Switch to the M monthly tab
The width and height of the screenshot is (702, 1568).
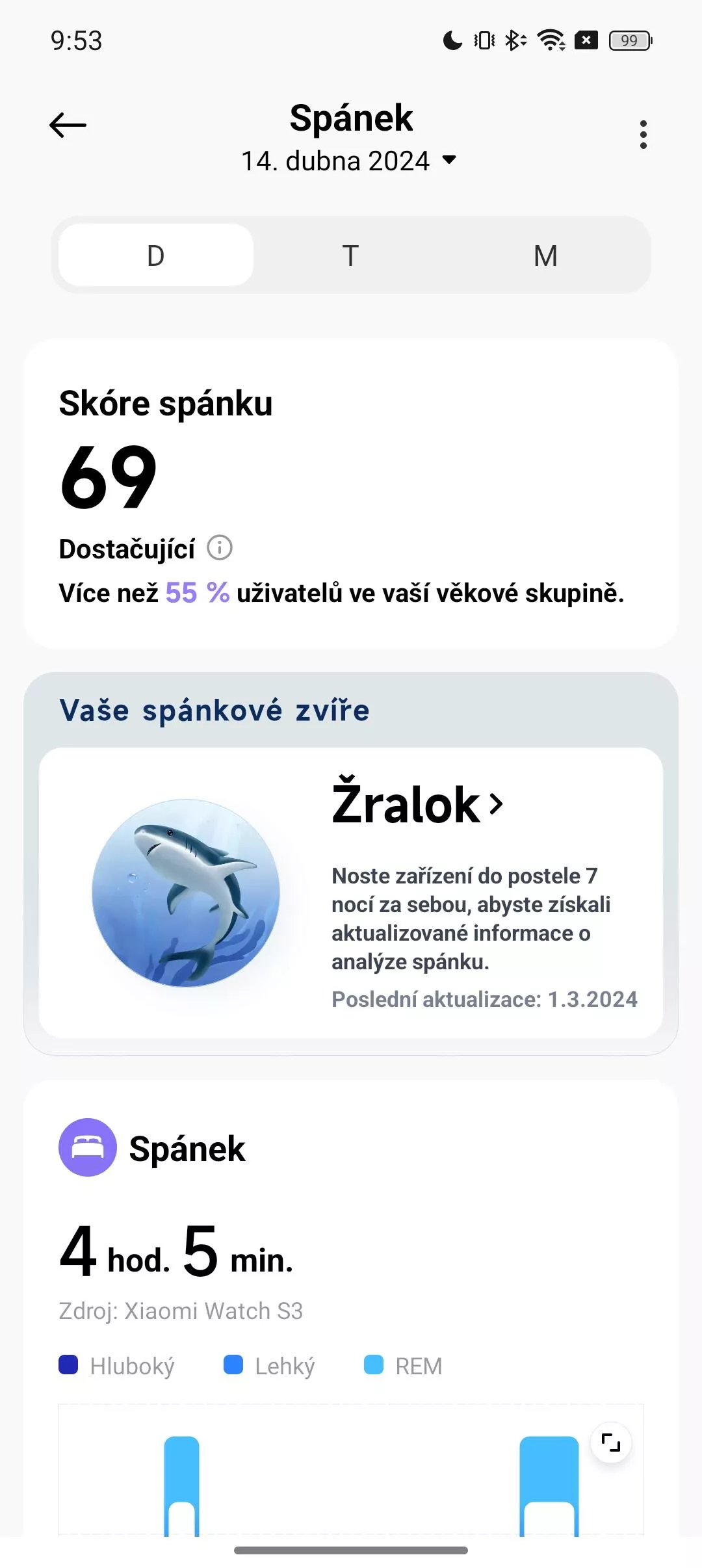pyautogui.click(x=545, y=255)
